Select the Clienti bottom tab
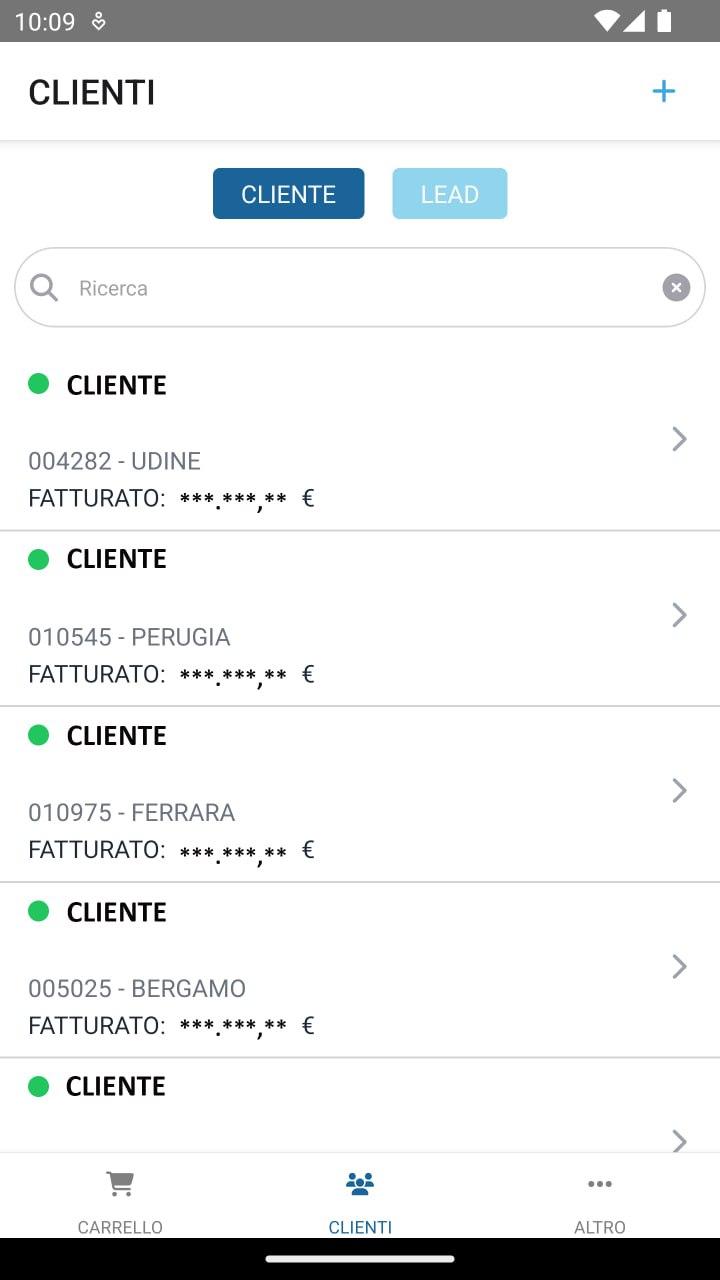Viewport: 720px width, 1280px height. click(x=360, y=1198)
